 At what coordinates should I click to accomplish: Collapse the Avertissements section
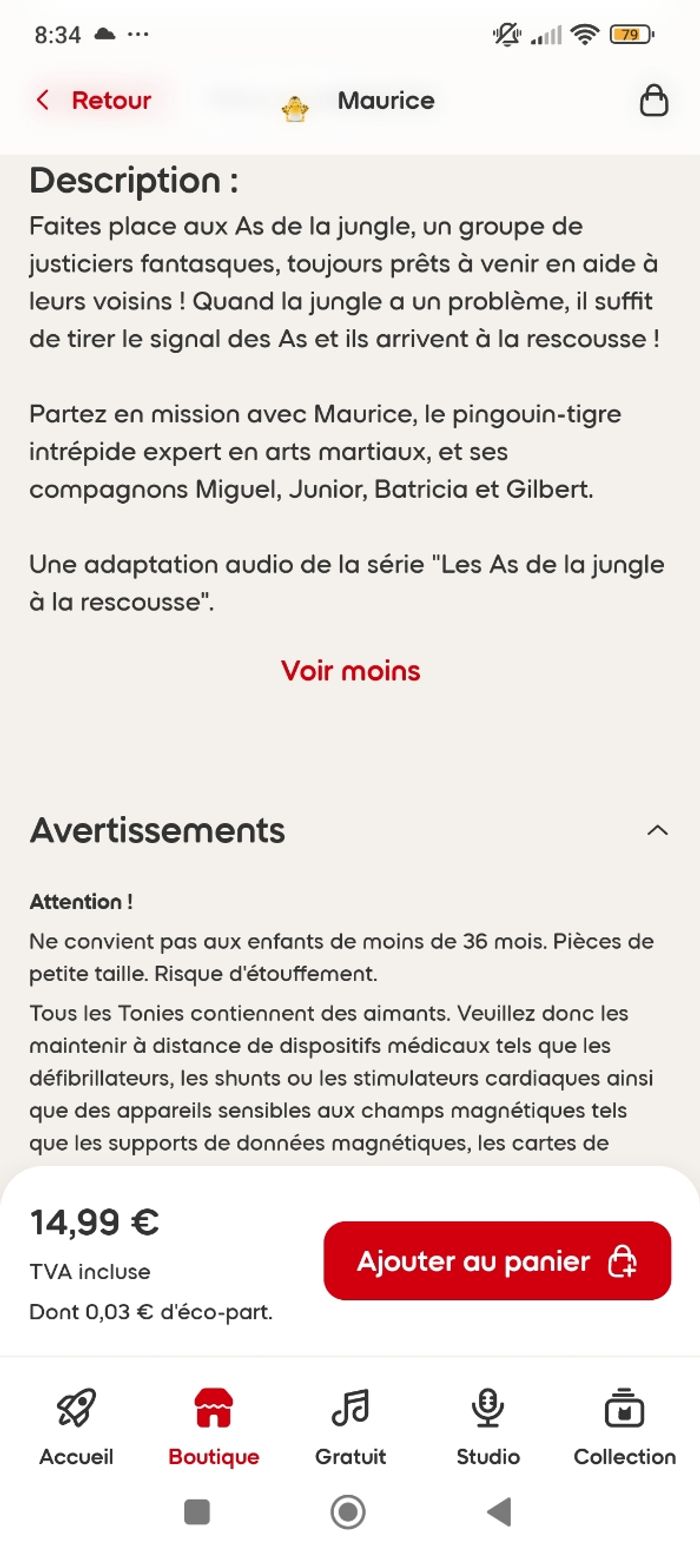(x=656, y=830)
